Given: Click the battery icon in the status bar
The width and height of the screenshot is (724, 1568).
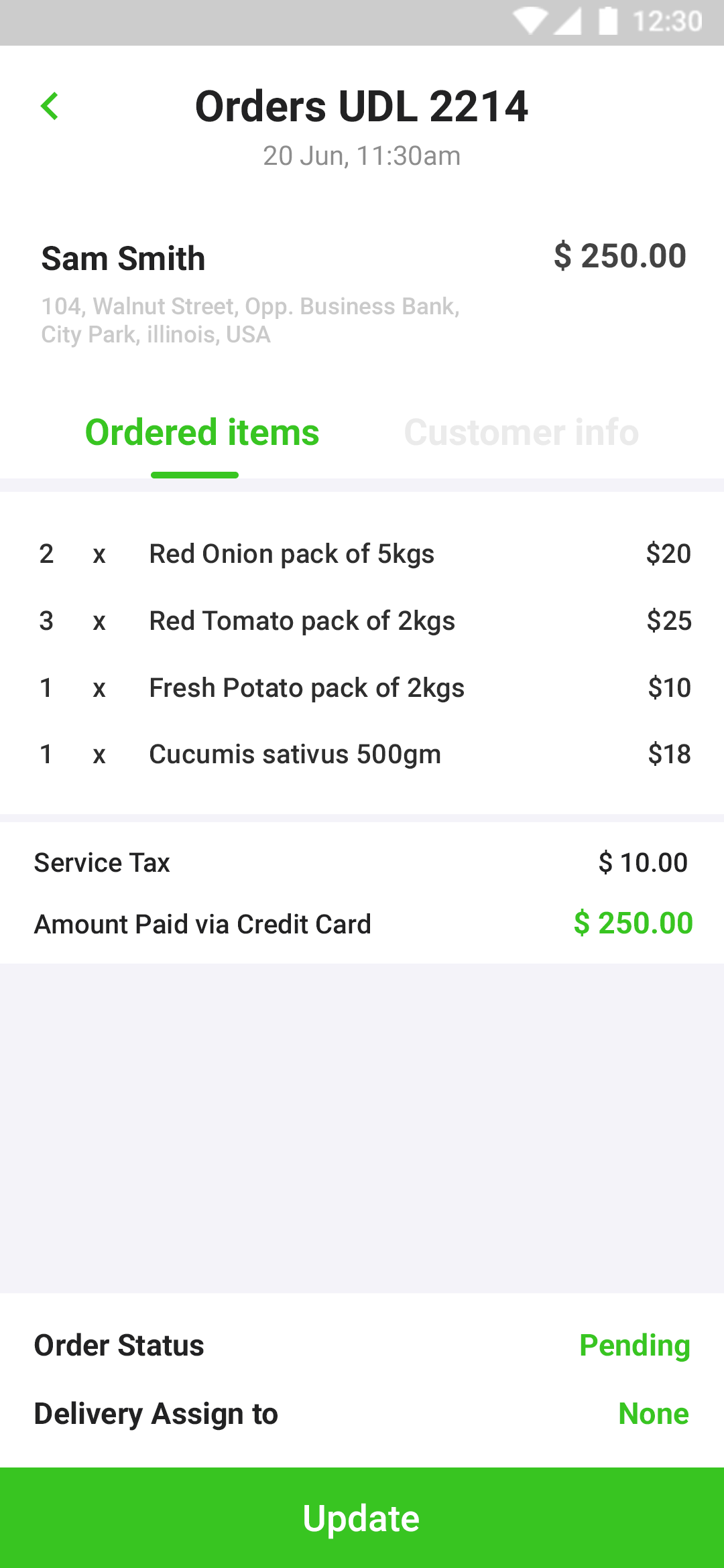Looking at the screenshot, I should point(609,20).
